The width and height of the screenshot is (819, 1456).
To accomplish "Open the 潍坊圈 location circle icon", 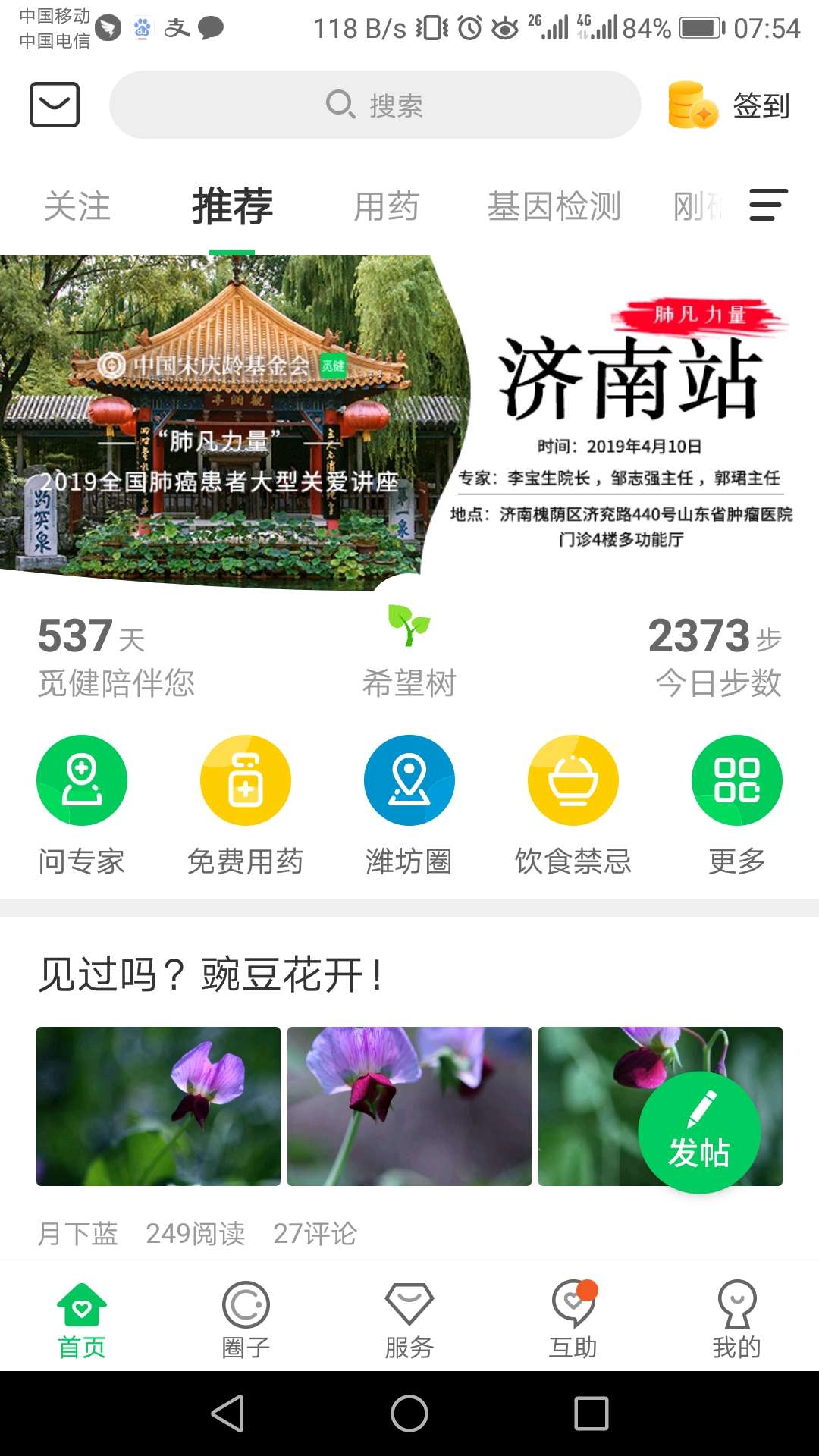I will 409,780.
